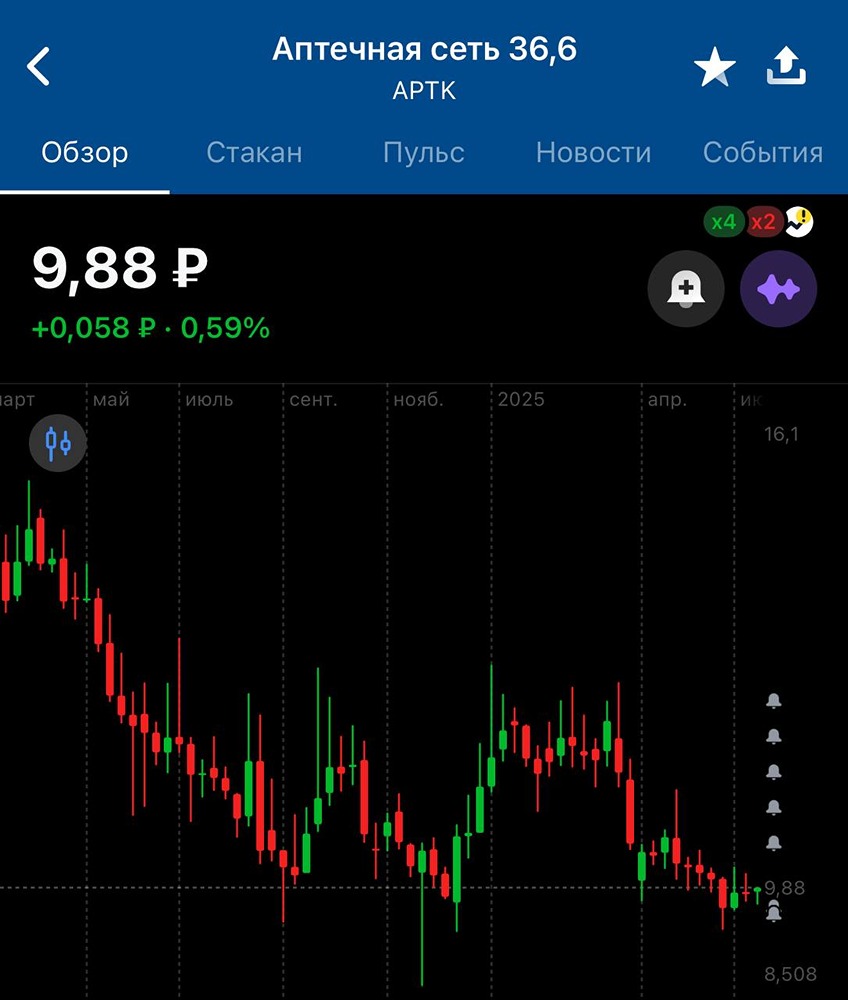
Task: Share this stock via the upload icon
Action: point(785,68)
